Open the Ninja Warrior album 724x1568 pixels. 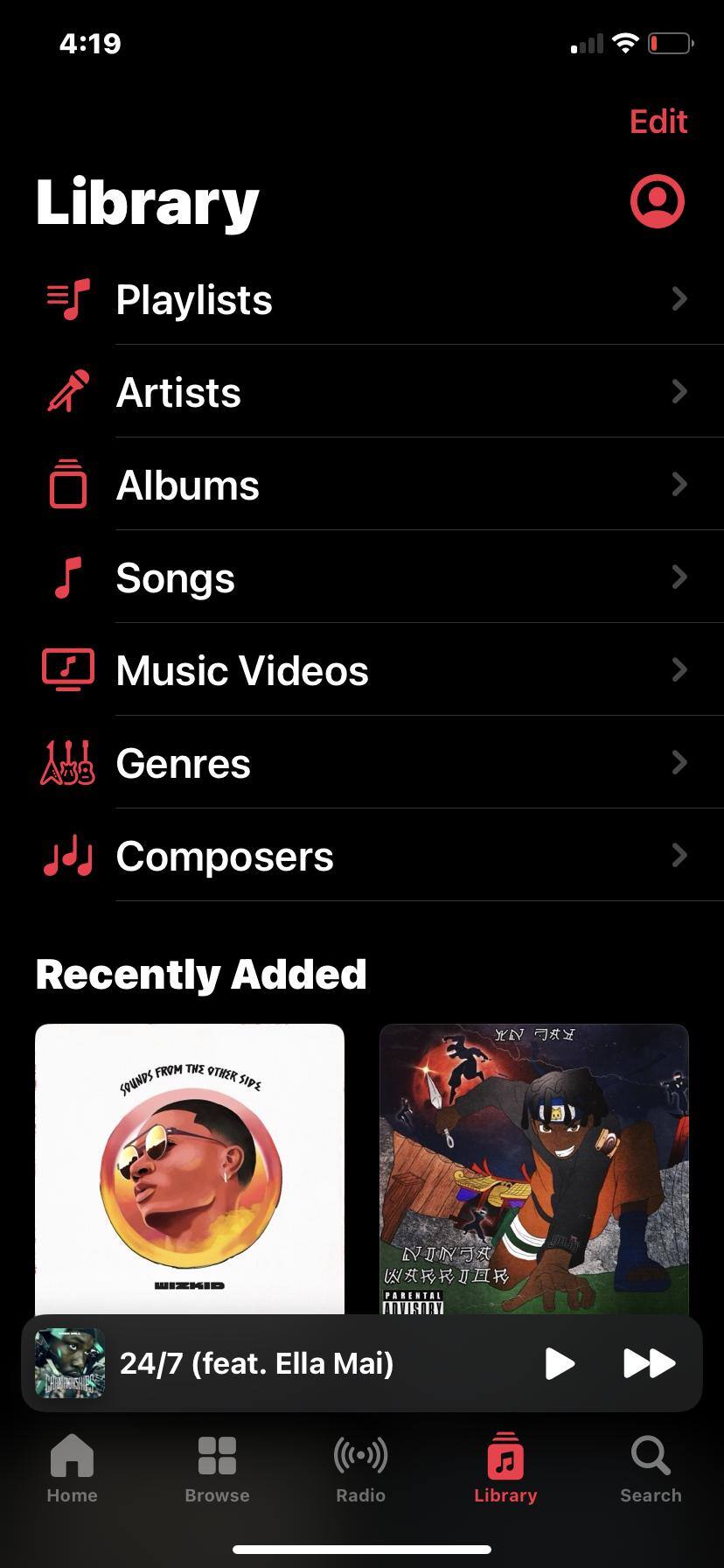click(534, 1168)
